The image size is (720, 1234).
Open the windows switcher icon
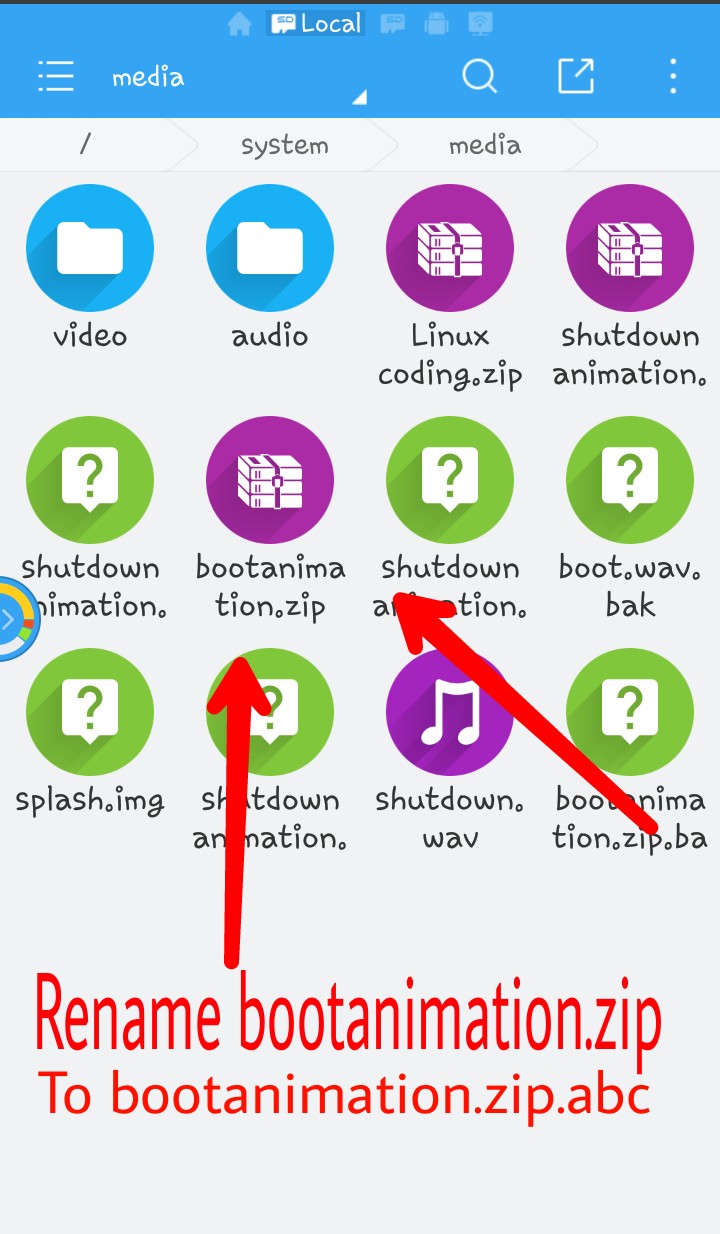(x=576, y=76)
